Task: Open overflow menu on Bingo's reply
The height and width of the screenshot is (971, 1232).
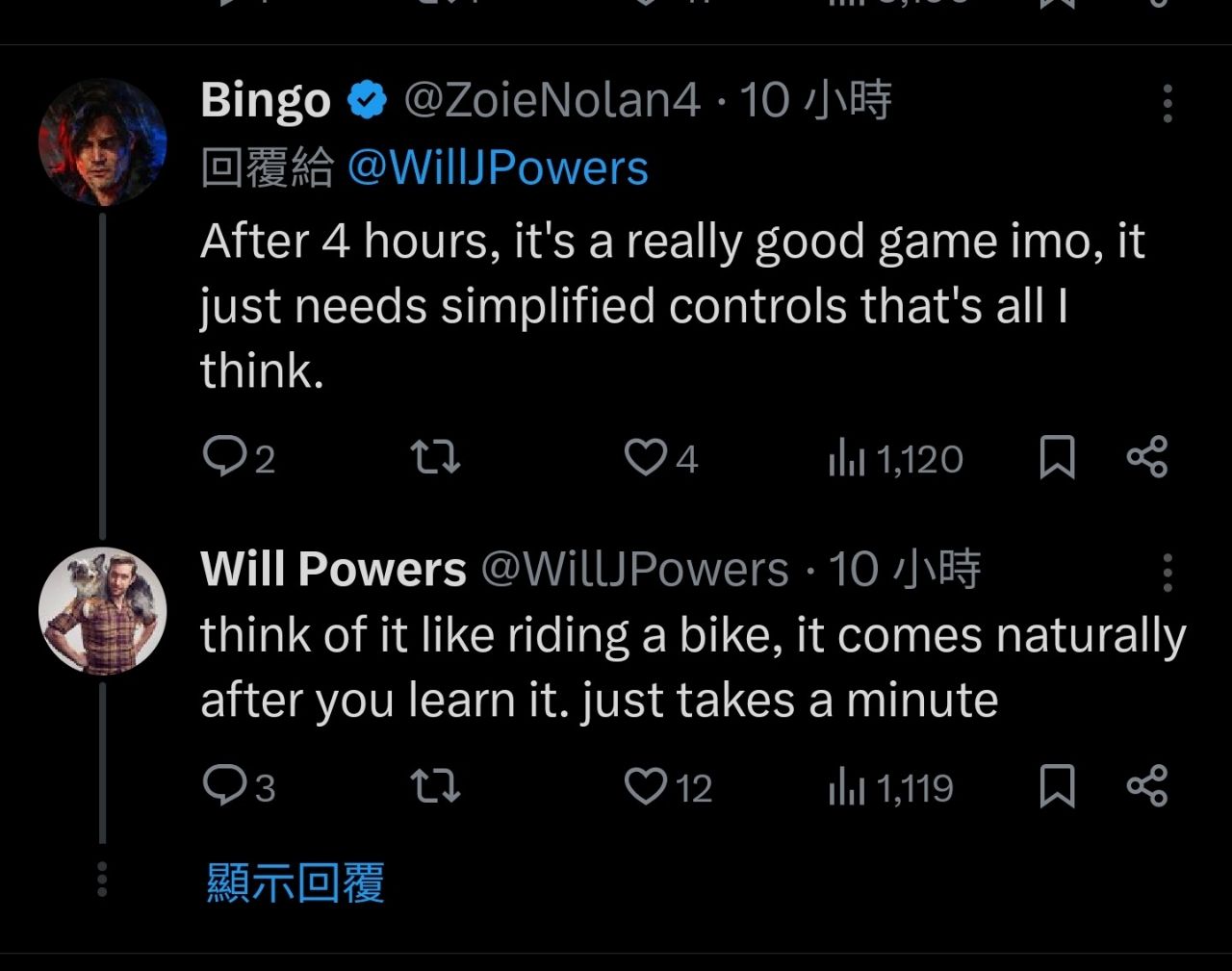Action: click(x=1167, y=103)
